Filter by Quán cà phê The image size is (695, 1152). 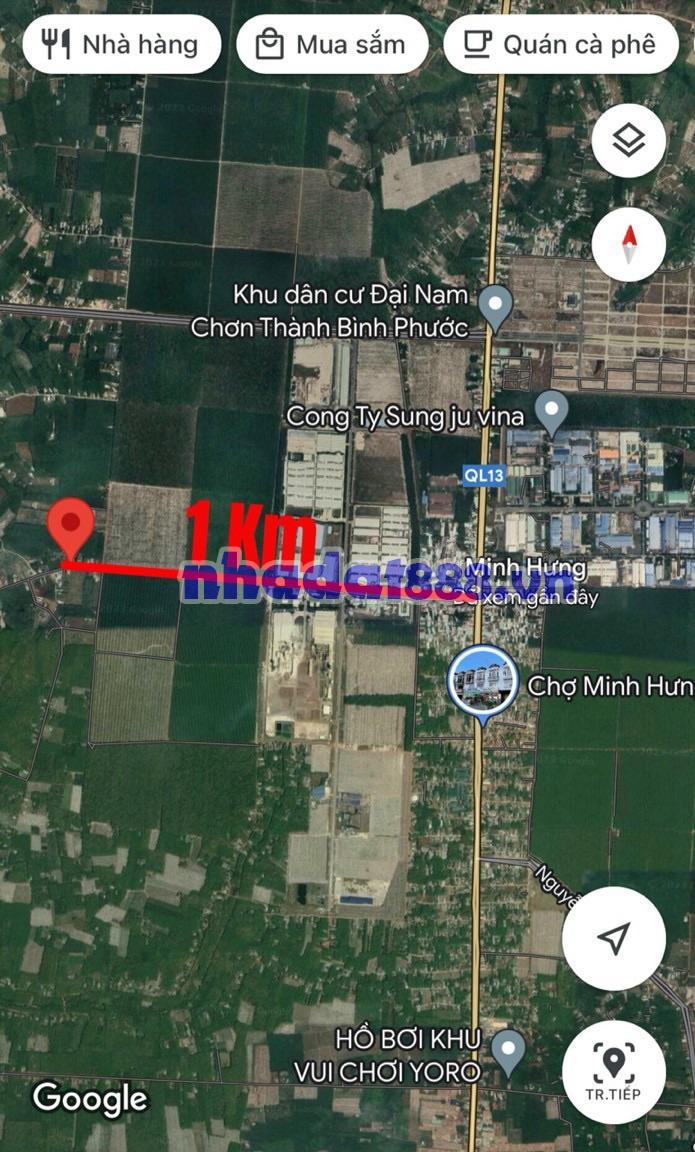click(x=561, y=44)
